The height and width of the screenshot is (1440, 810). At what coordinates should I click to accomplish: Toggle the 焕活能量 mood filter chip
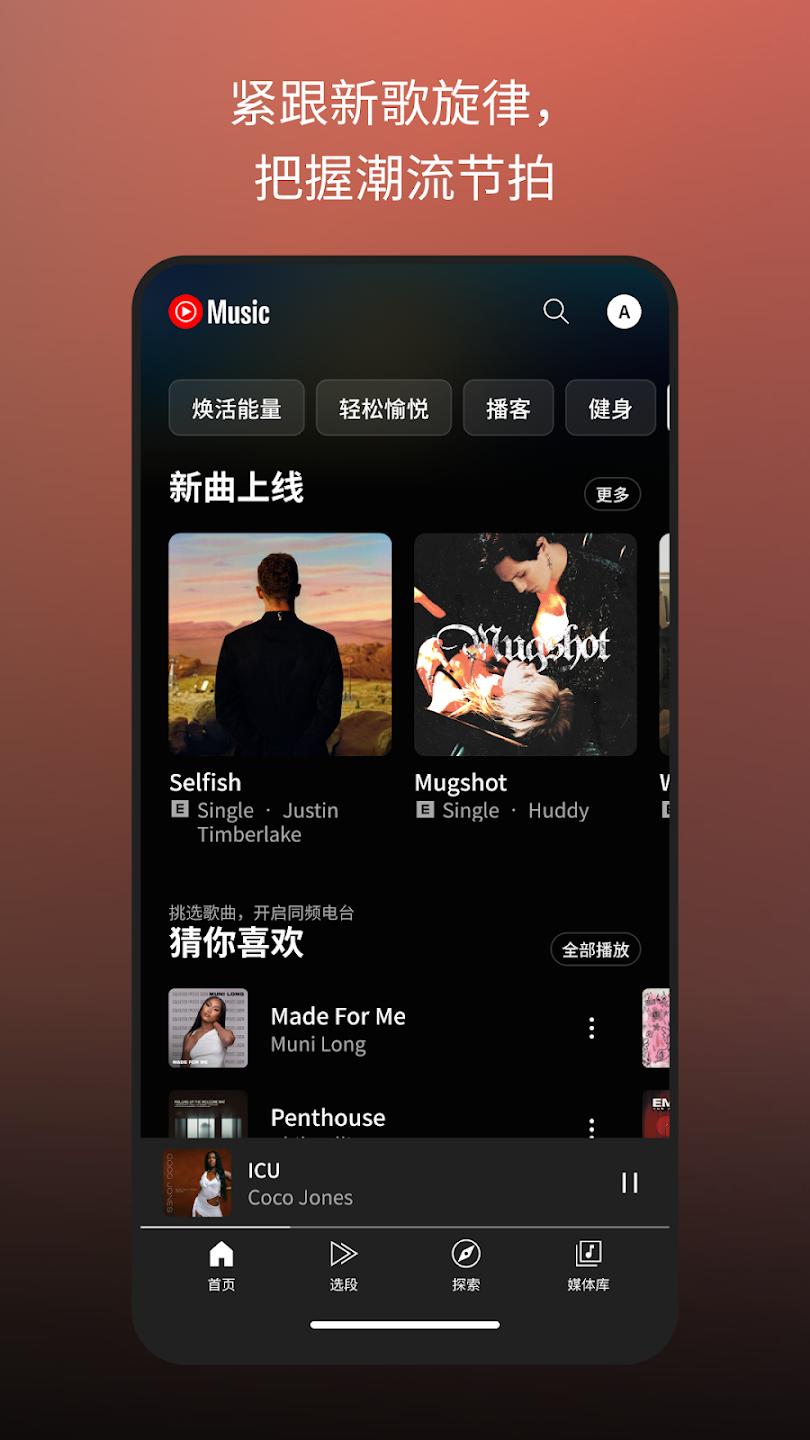(237, 408)
